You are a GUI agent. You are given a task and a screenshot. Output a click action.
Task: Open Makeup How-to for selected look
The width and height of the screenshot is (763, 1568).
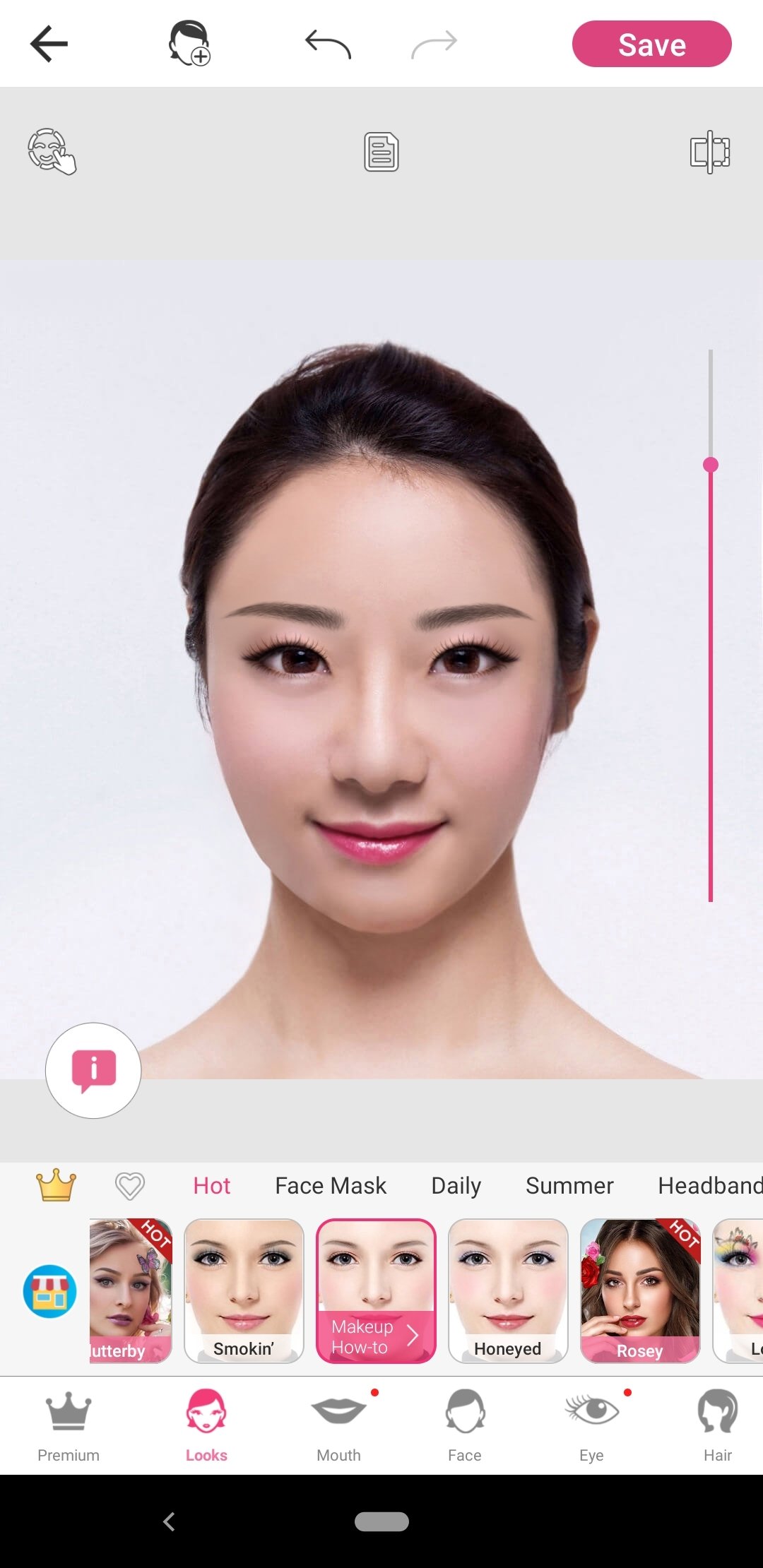pyautogui.click(x=376, y=1337)
